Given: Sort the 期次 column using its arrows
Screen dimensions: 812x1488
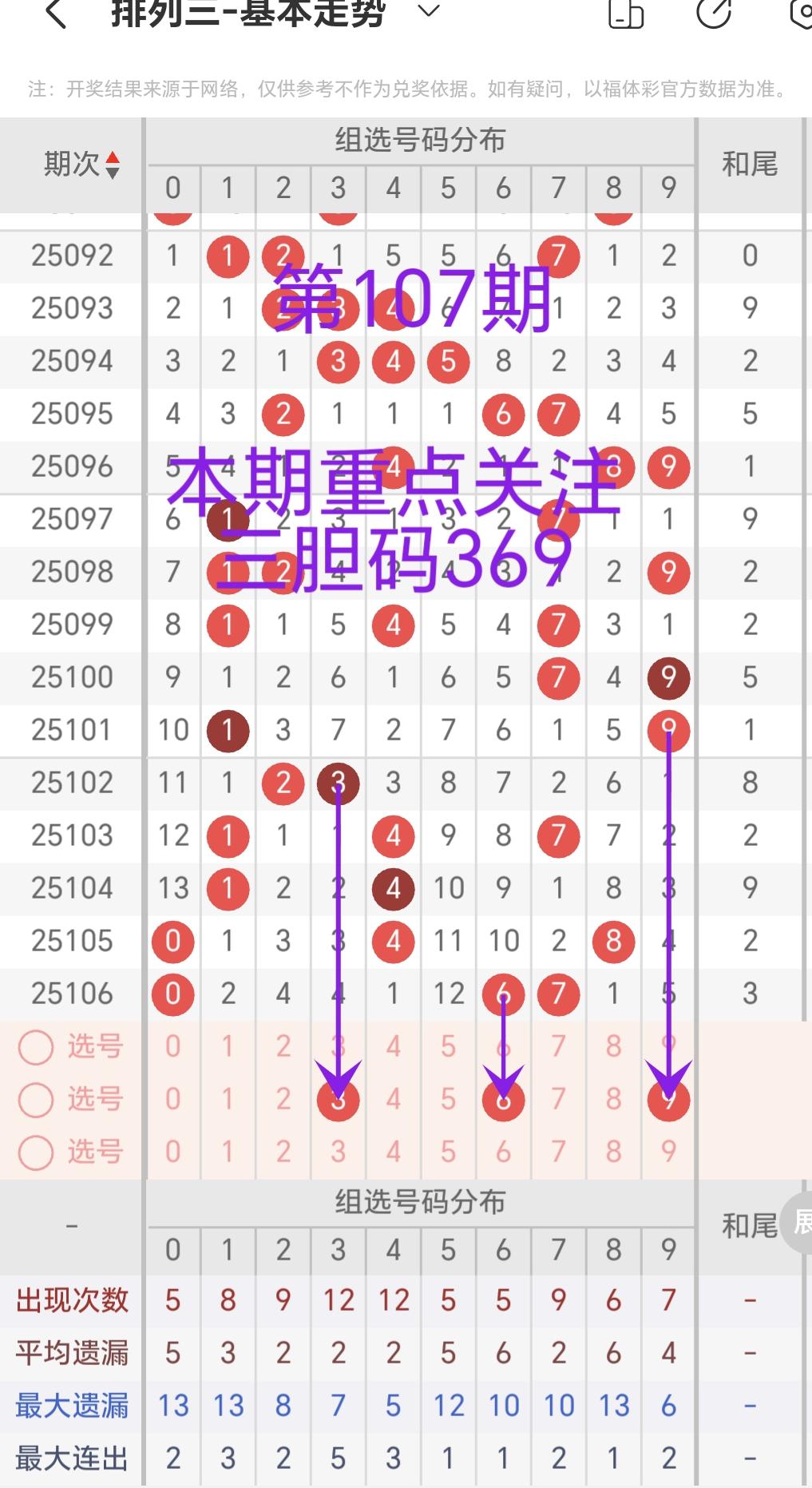Looking at the screenshot, I should click(113, 165).
